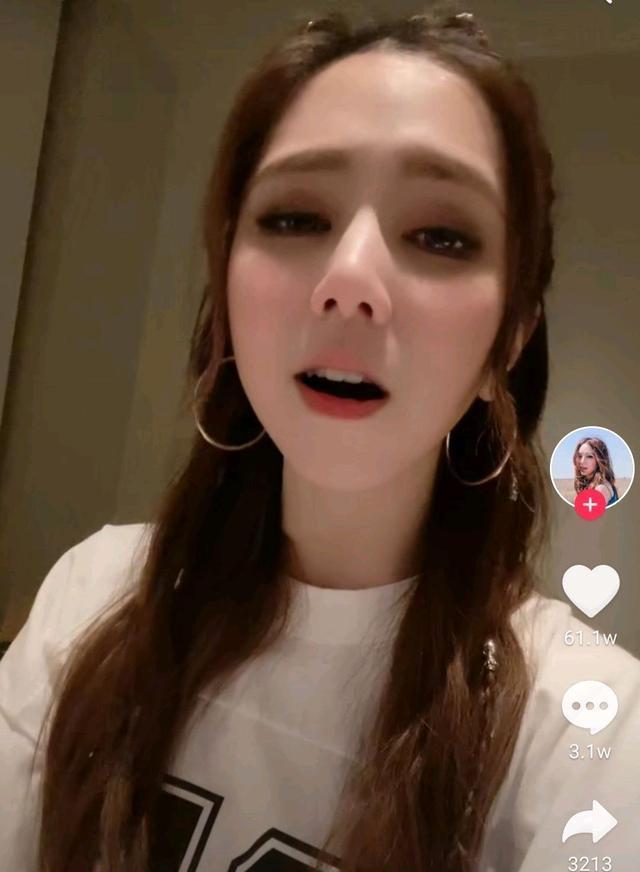Screen dimensions: 640x872
Task: Share this video using the arrow
Action: (x=589, y=823)
